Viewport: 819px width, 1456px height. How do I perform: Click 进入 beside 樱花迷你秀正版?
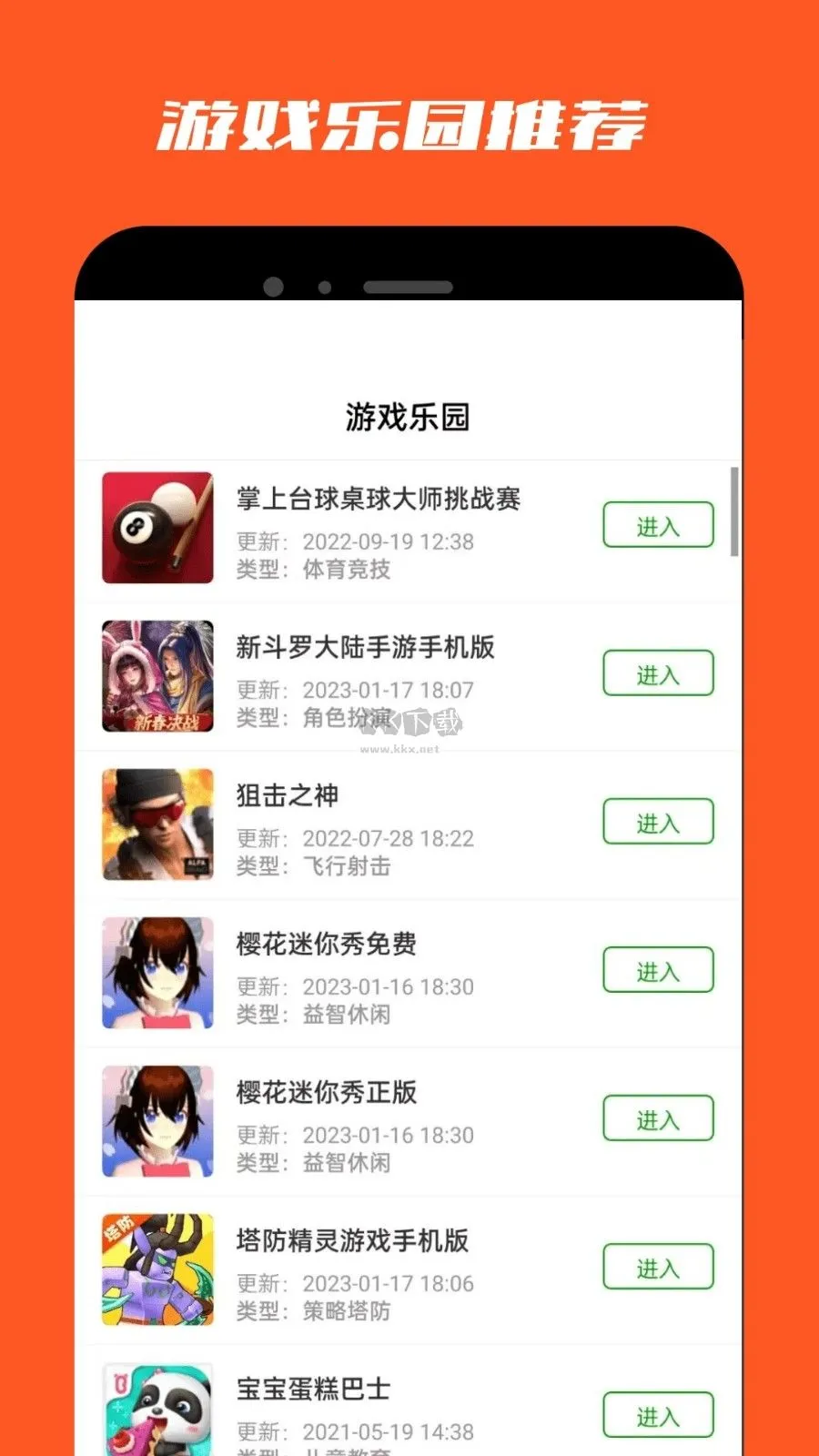(x=657, y=1119)
